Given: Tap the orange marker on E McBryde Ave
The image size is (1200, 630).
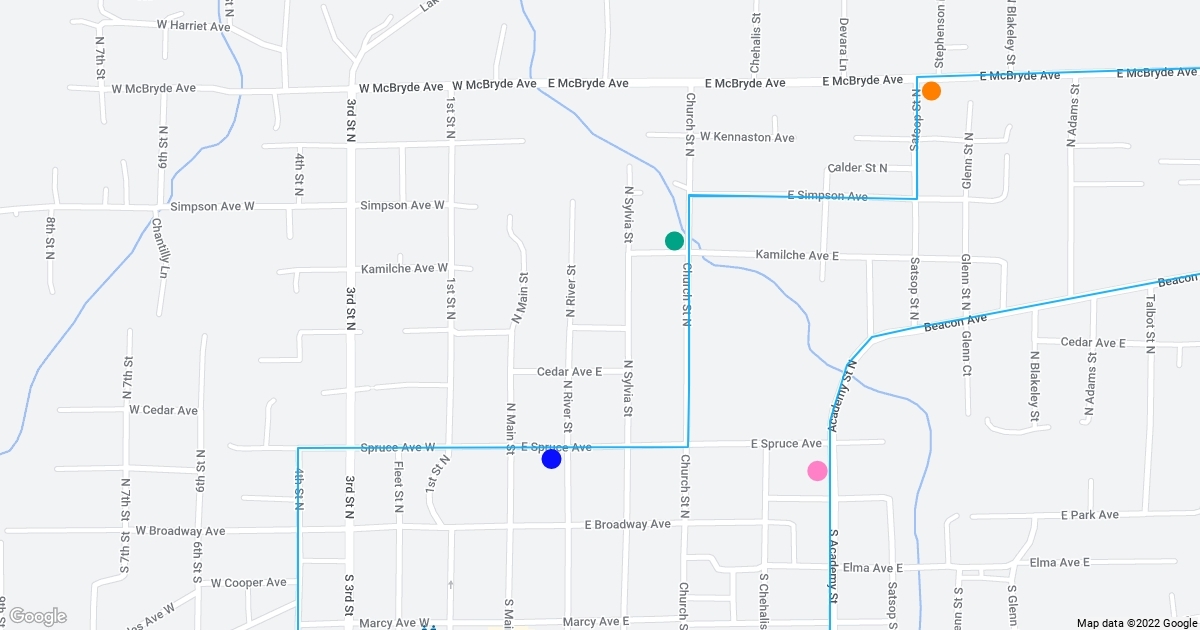Looking at the screenshot, I should pos(931,91).
